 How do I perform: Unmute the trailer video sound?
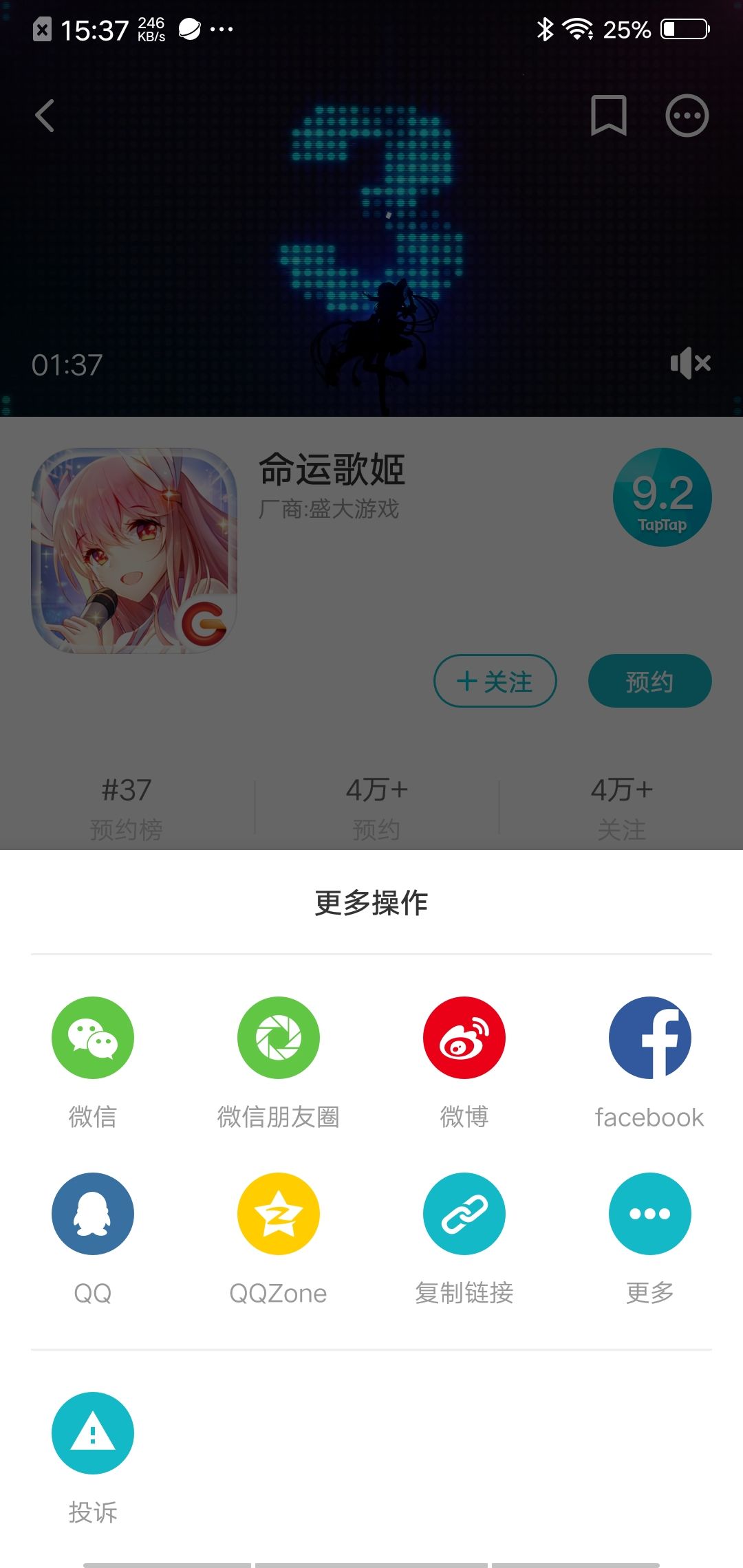tap(690, 363)
